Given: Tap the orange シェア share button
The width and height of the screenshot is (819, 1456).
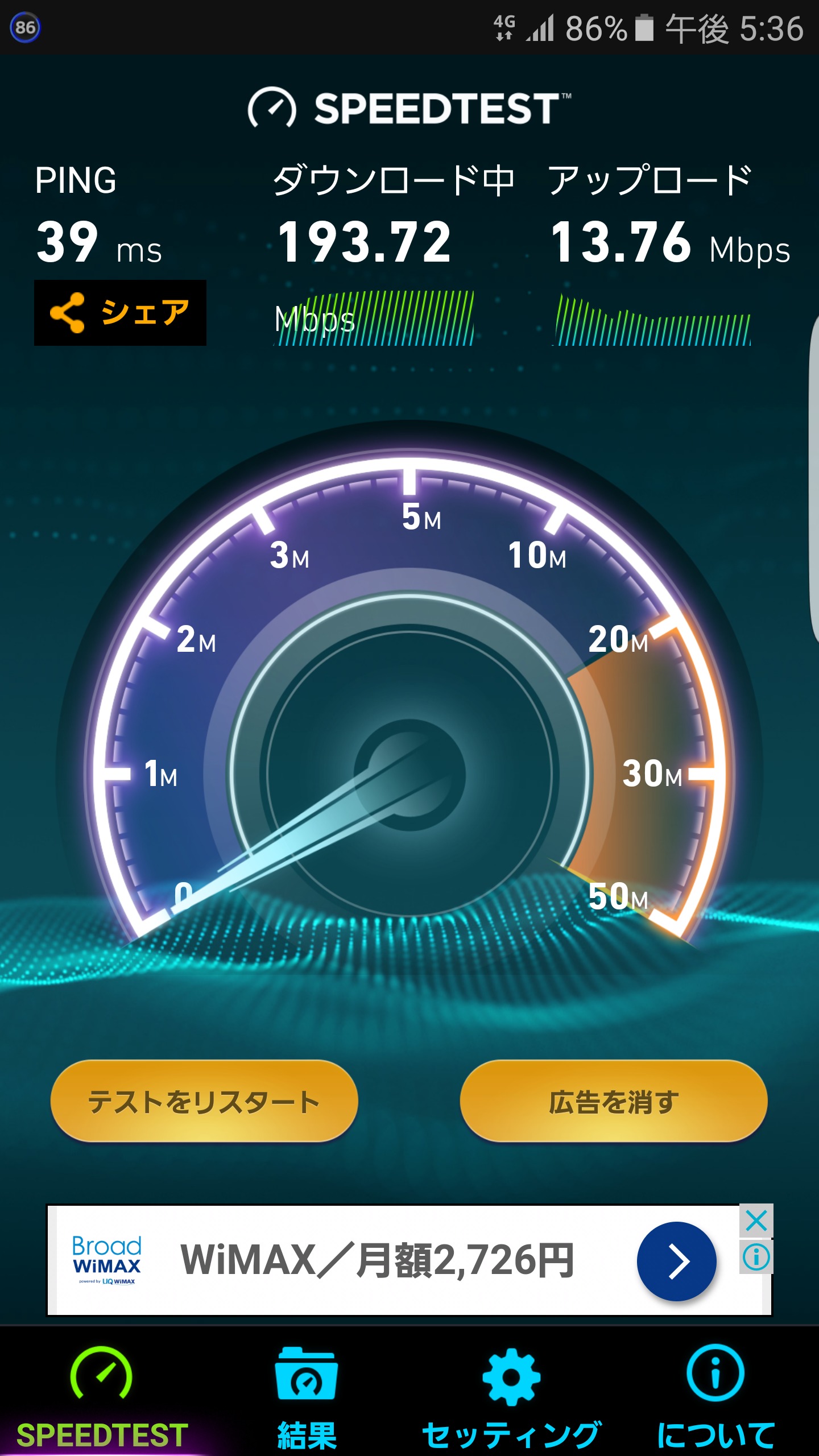Looking at the screenshot, I should [x=120, y=312].
